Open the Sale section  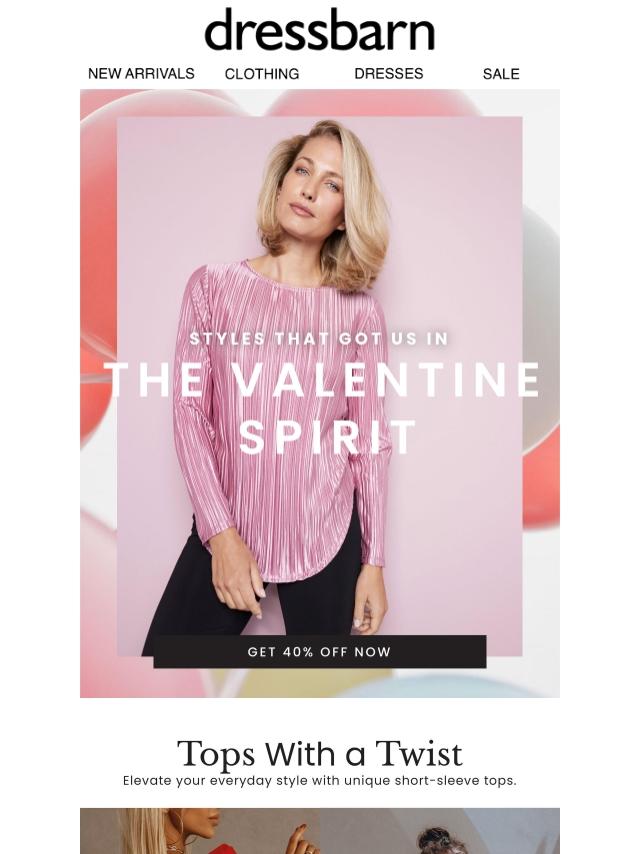pos(501,74)
